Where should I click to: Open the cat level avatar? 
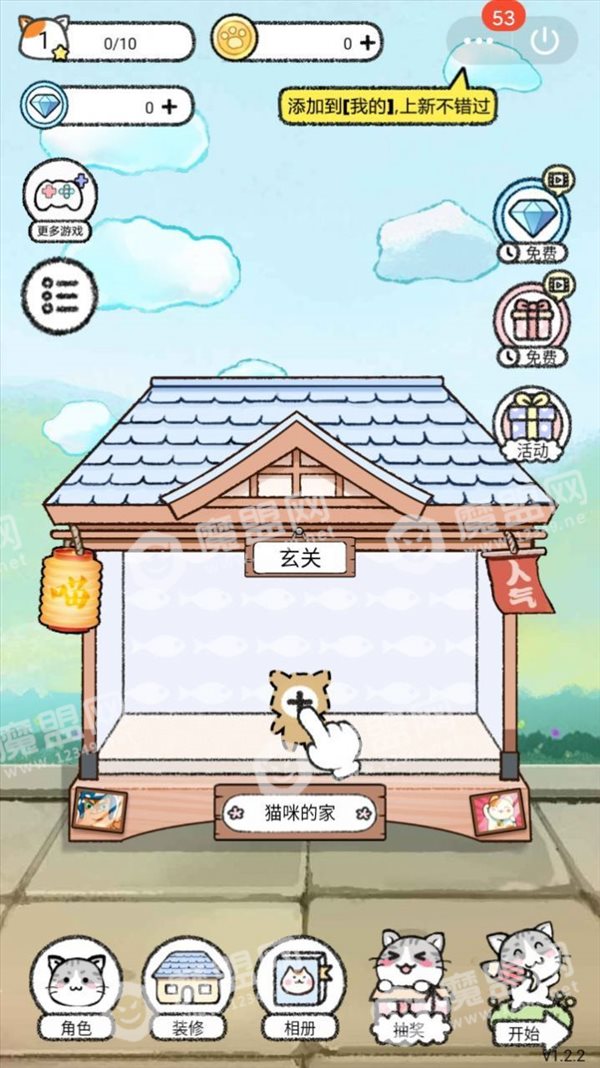[x=44, y=40]
